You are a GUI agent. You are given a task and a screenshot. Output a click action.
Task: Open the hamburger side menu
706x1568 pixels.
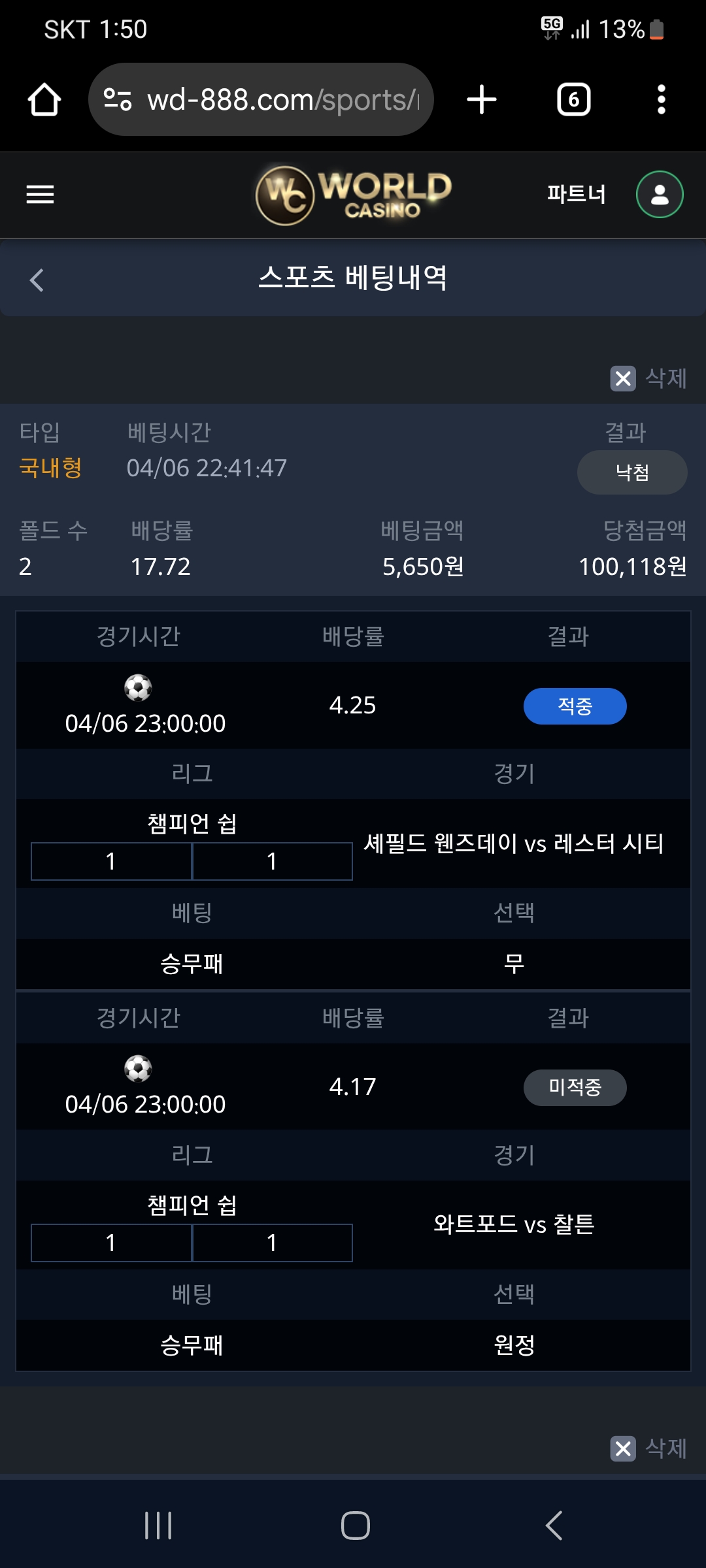click(x=40, y=194)
